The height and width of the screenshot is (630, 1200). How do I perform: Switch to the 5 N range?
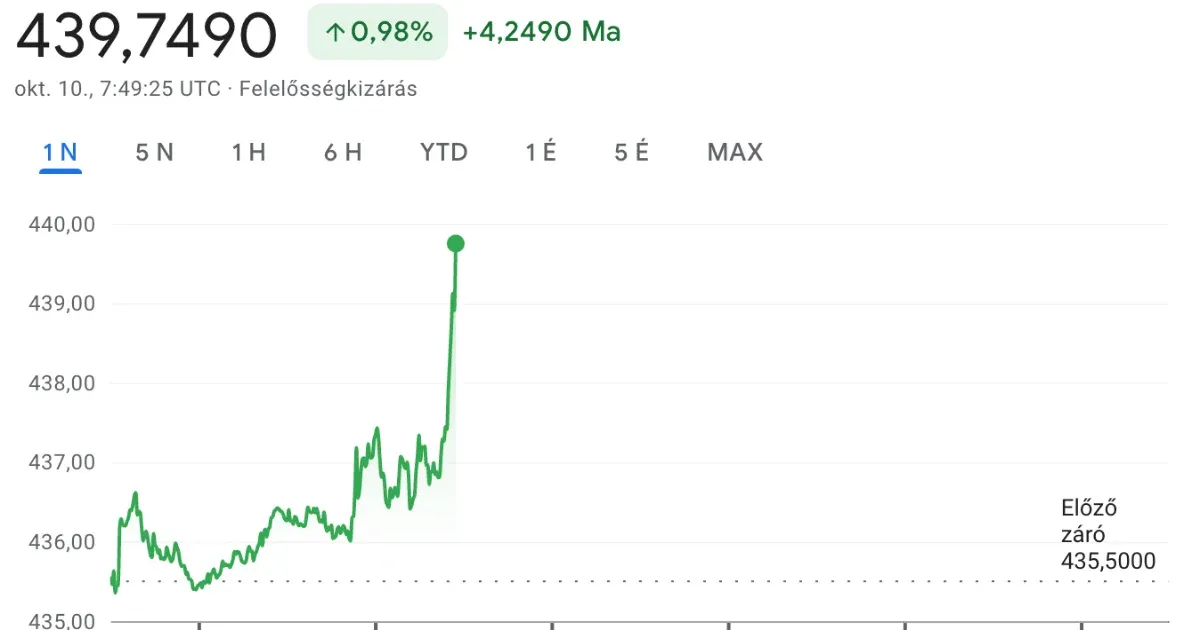(154, 153)
